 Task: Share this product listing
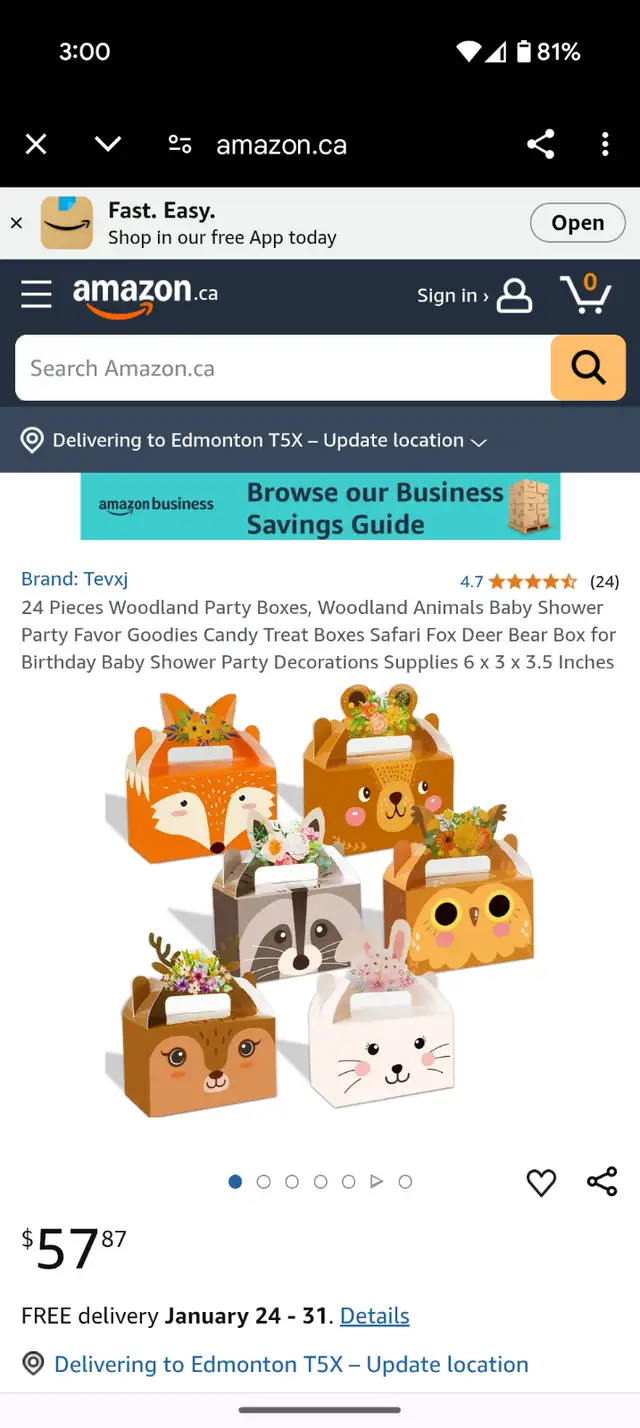tap(602, 1182)
